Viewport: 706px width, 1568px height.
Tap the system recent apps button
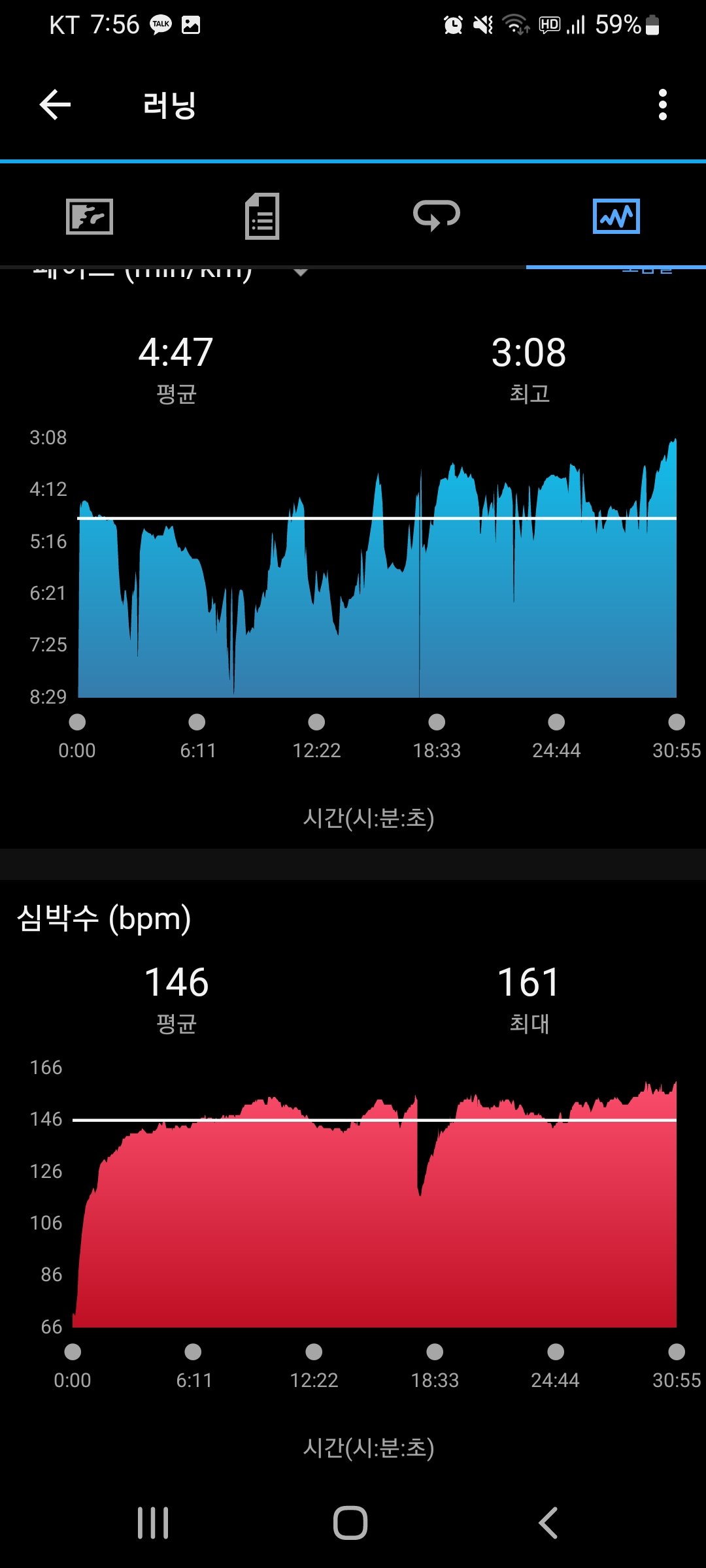click(153, 1523)
